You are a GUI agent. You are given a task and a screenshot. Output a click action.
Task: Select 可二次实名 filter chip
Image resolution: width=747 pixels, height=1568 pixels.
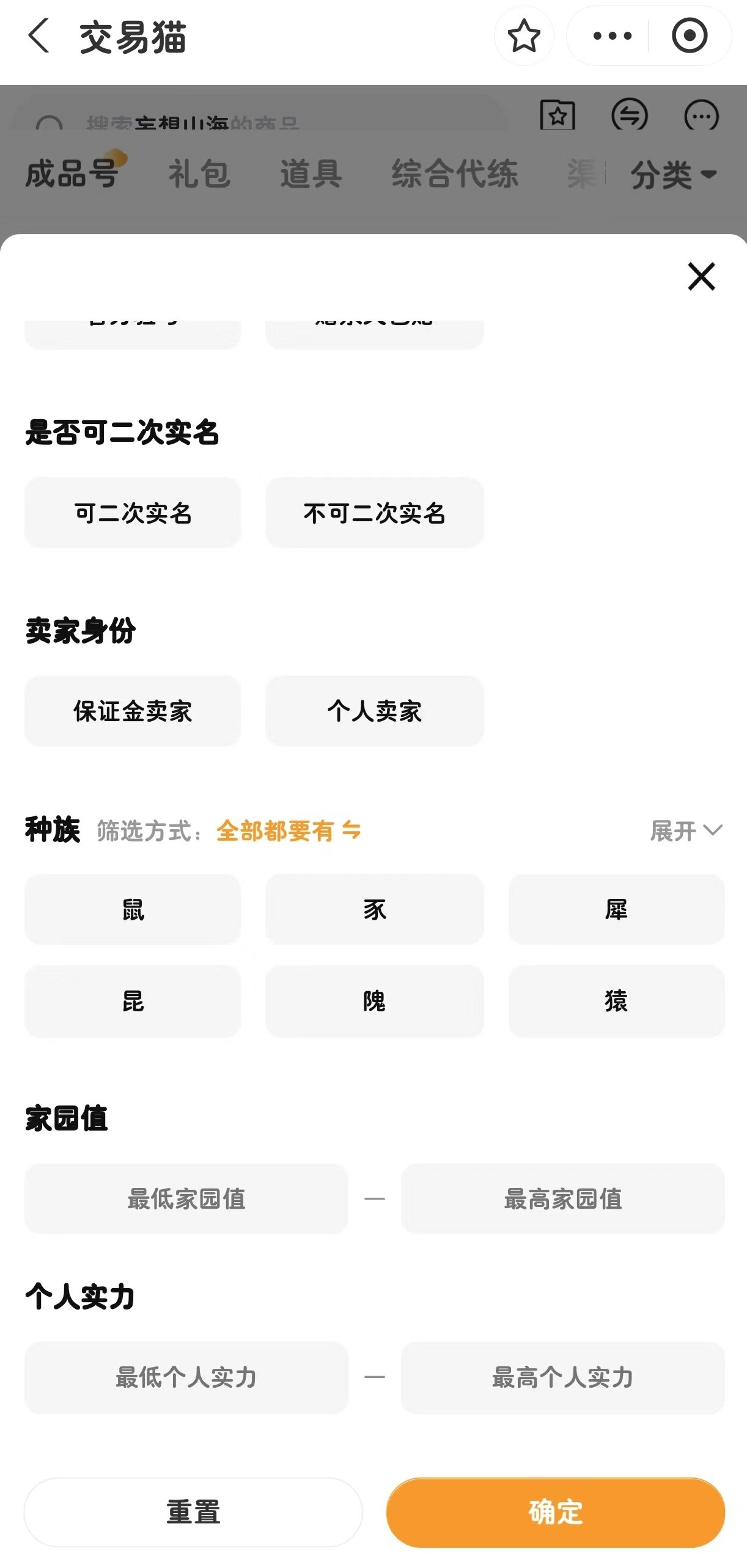click(x=133, y=513)
